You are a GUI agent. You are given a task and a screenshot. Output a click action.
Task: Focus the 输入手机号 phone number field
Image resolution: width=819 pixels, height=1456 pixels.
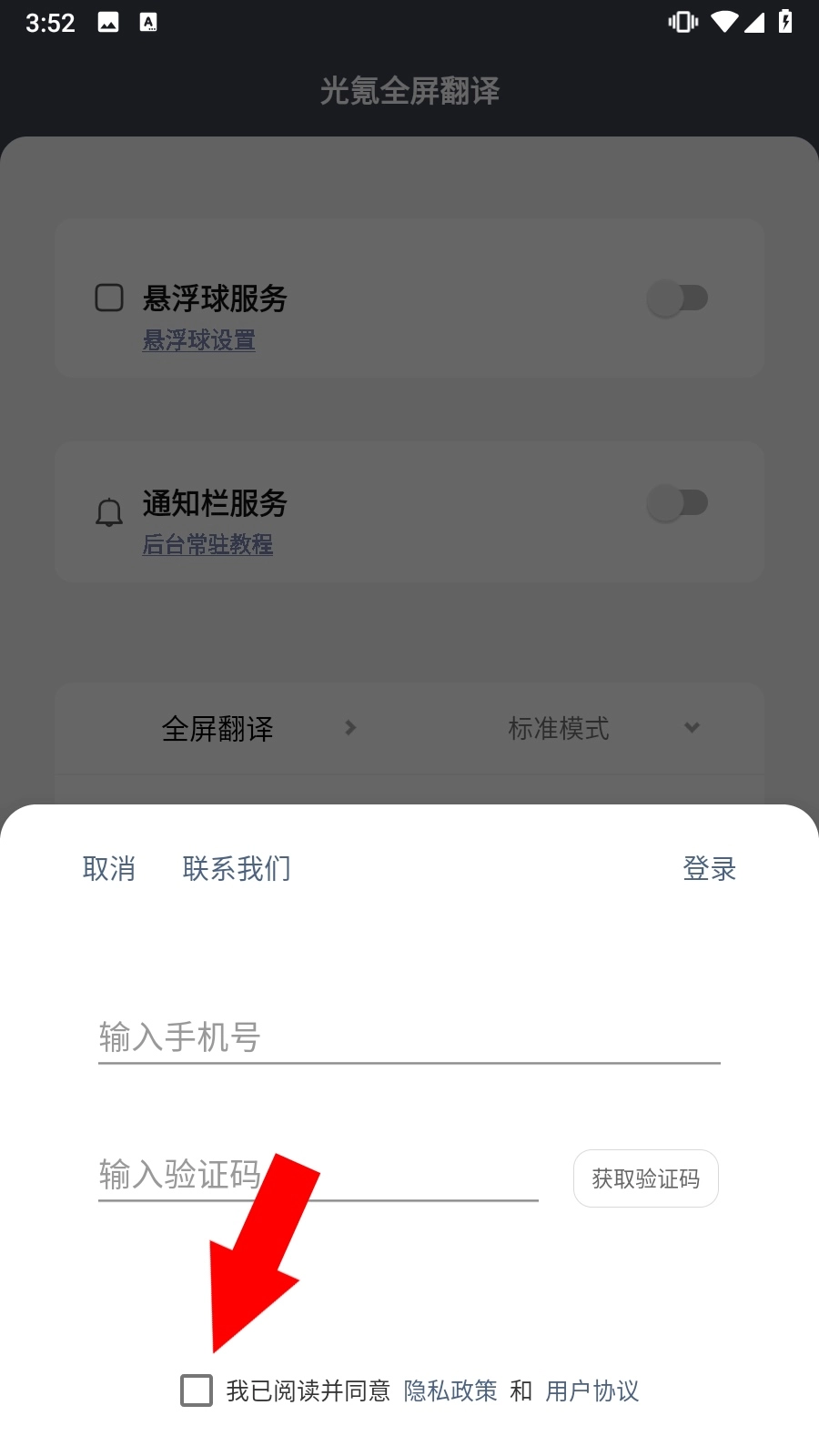(x=409, y=1036)
